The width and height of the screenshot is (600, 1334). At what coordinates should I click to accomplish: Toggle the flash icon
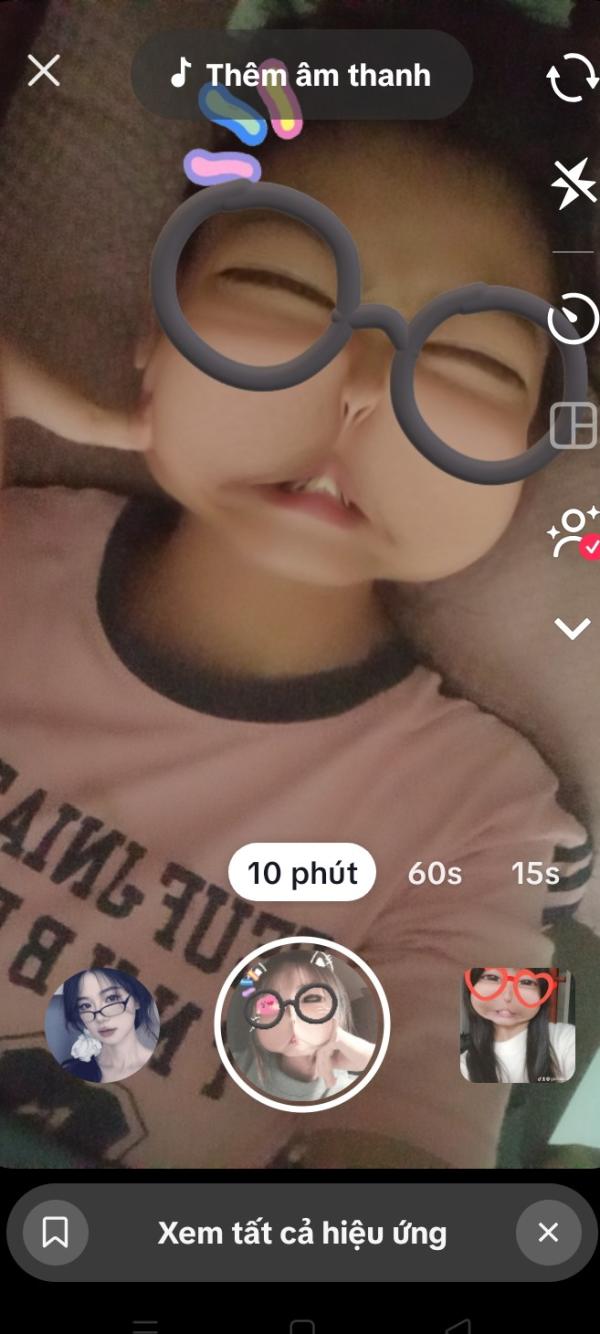pos(573,183)
